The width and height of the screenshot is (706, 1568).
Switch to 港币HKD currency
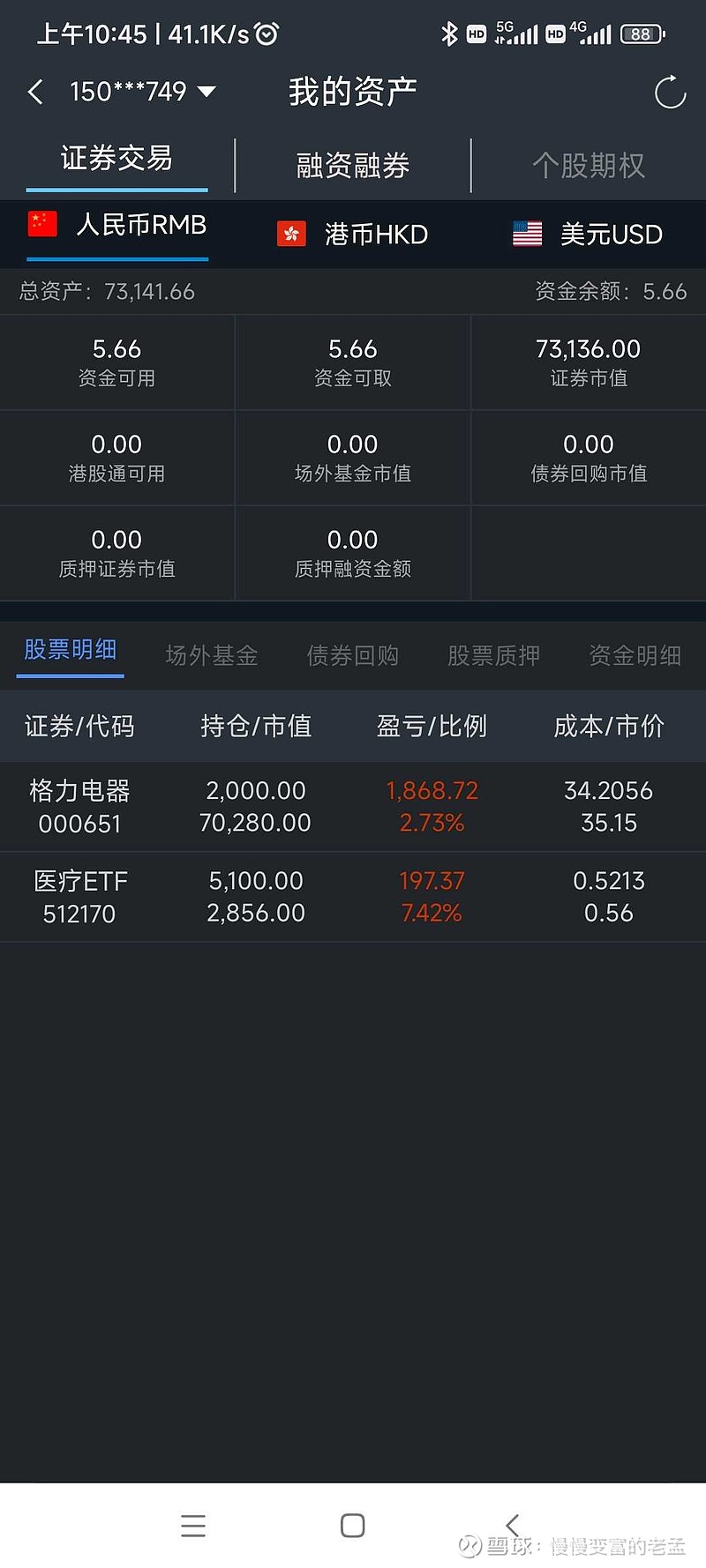point(353,234)
